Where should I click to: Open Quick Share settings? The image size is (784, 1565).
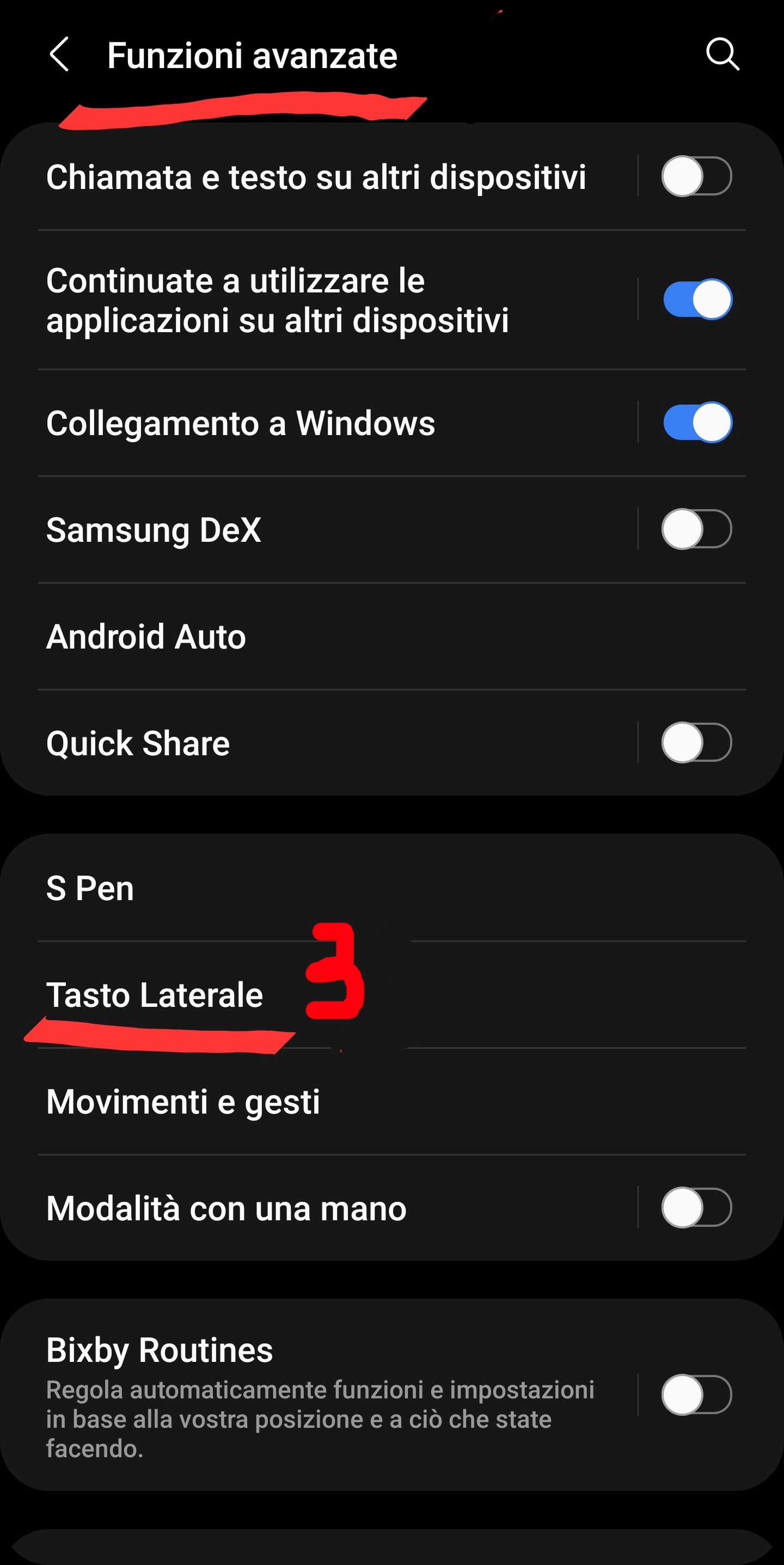138,744
